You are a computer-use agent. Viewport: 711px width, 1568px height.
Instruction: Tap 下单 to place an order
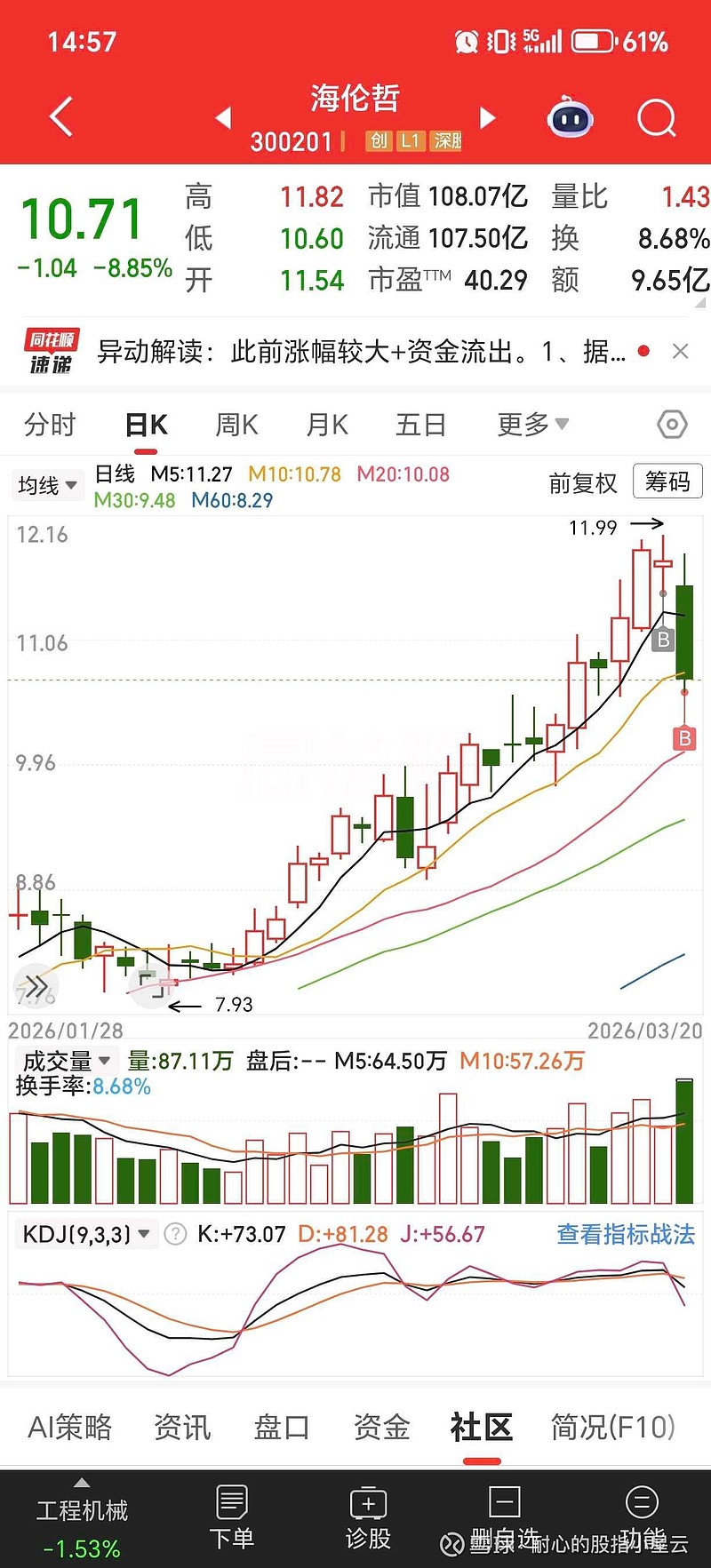click(232, 1517)
